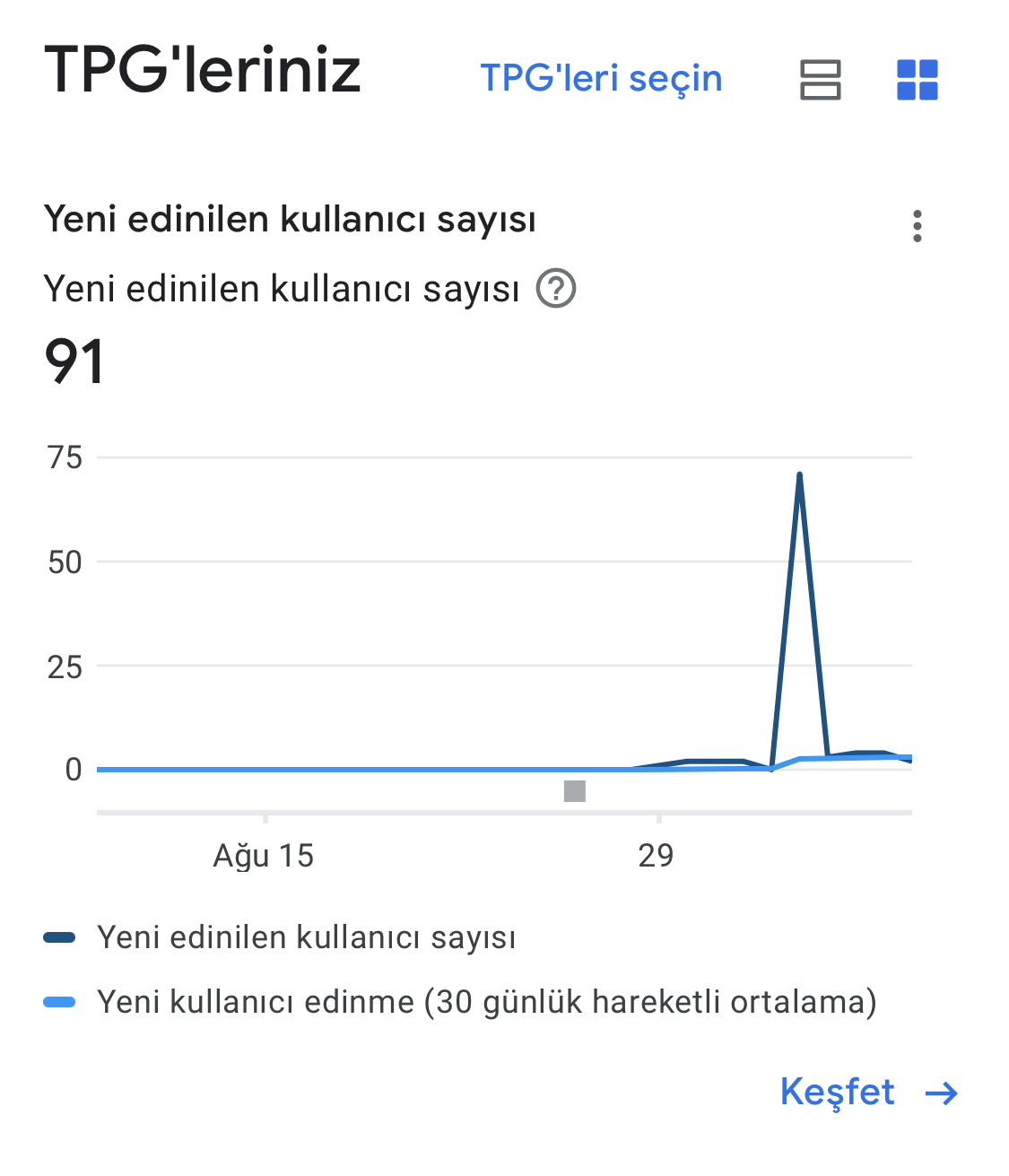Show help for Yeni edinilen kullanıcı sayısı
The width and height of the screenshot is (1009, 1176).
[556, 289]
